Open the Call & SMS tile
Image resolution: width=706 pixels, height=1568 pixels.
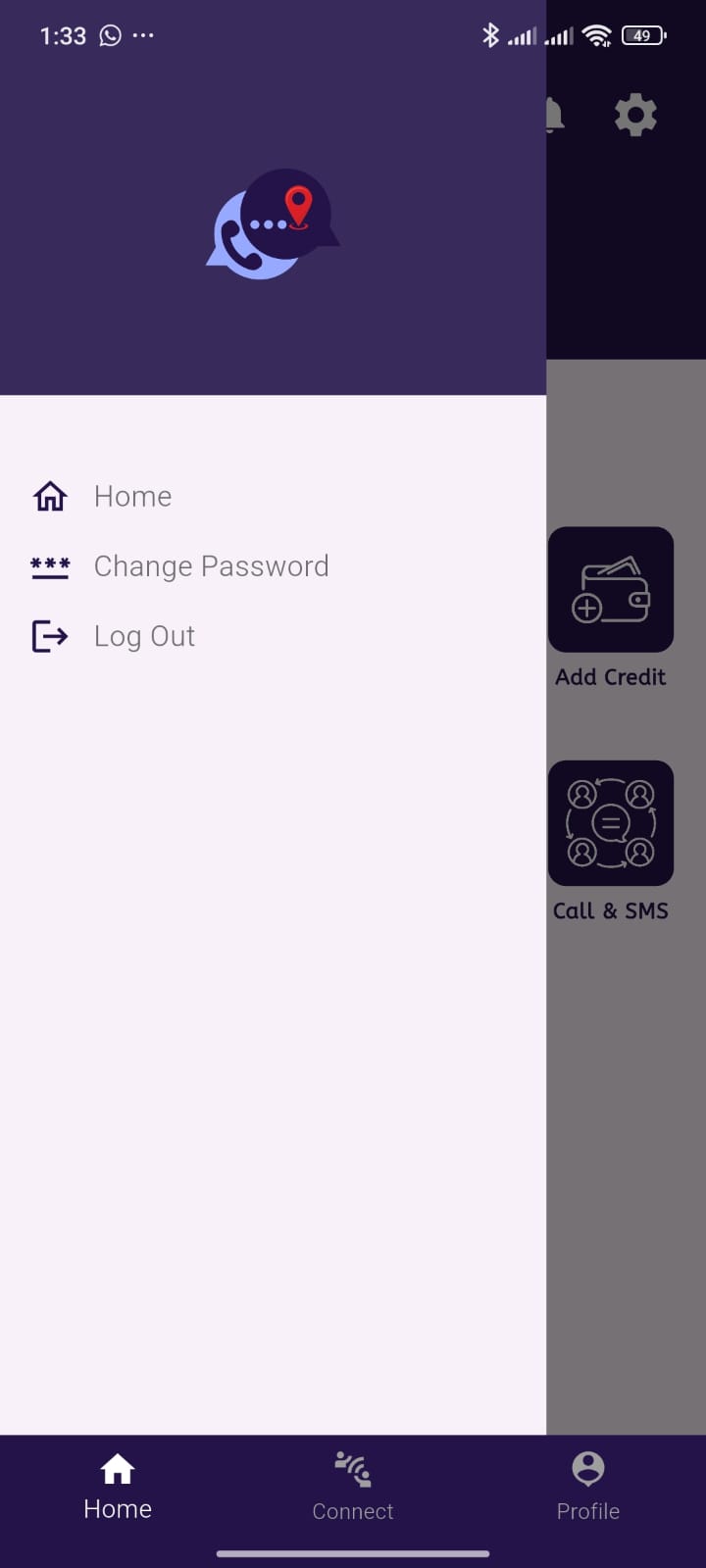[x=610, y=823]
